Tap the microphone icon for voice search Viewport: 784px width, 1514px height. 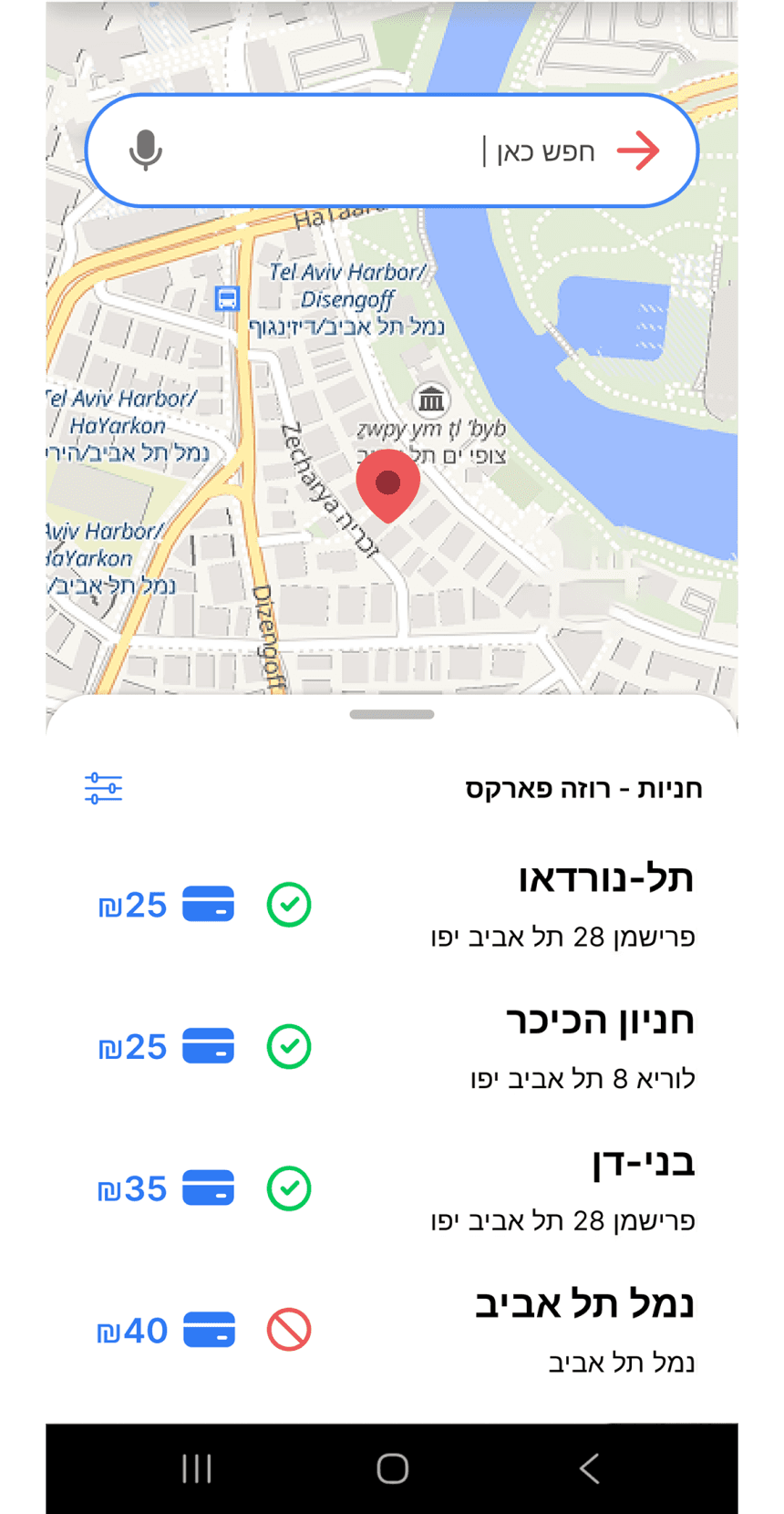coord(146,150)
